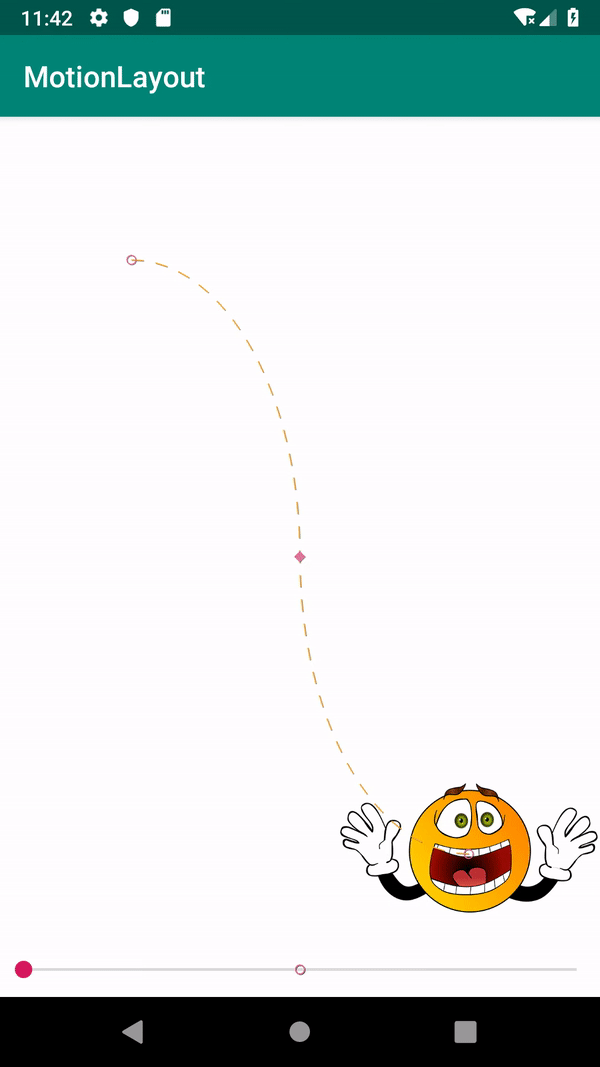
Task: Open recent apps overview
Action: click(x=465, y=1031)
